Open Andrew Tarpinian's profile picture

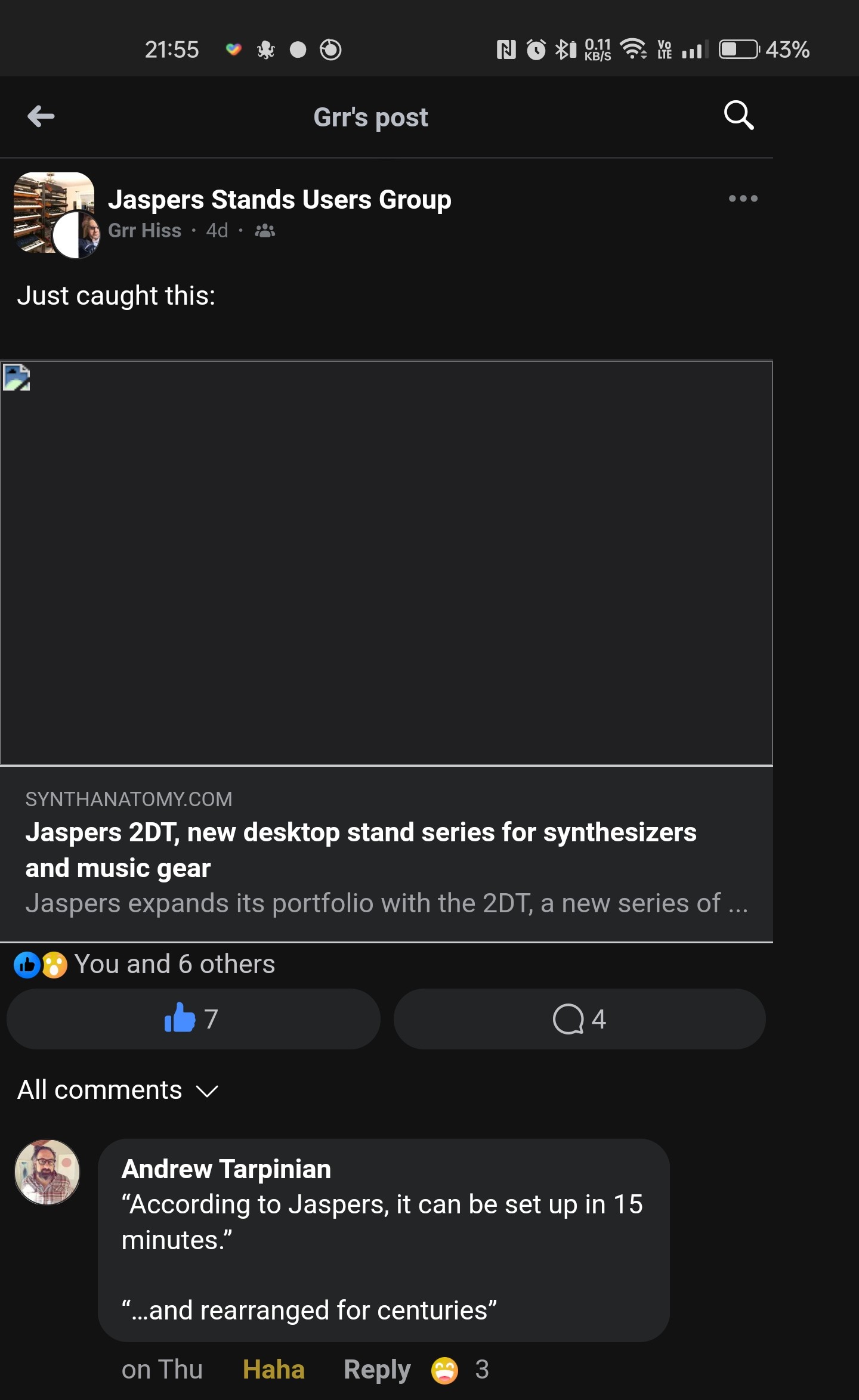47,1172
